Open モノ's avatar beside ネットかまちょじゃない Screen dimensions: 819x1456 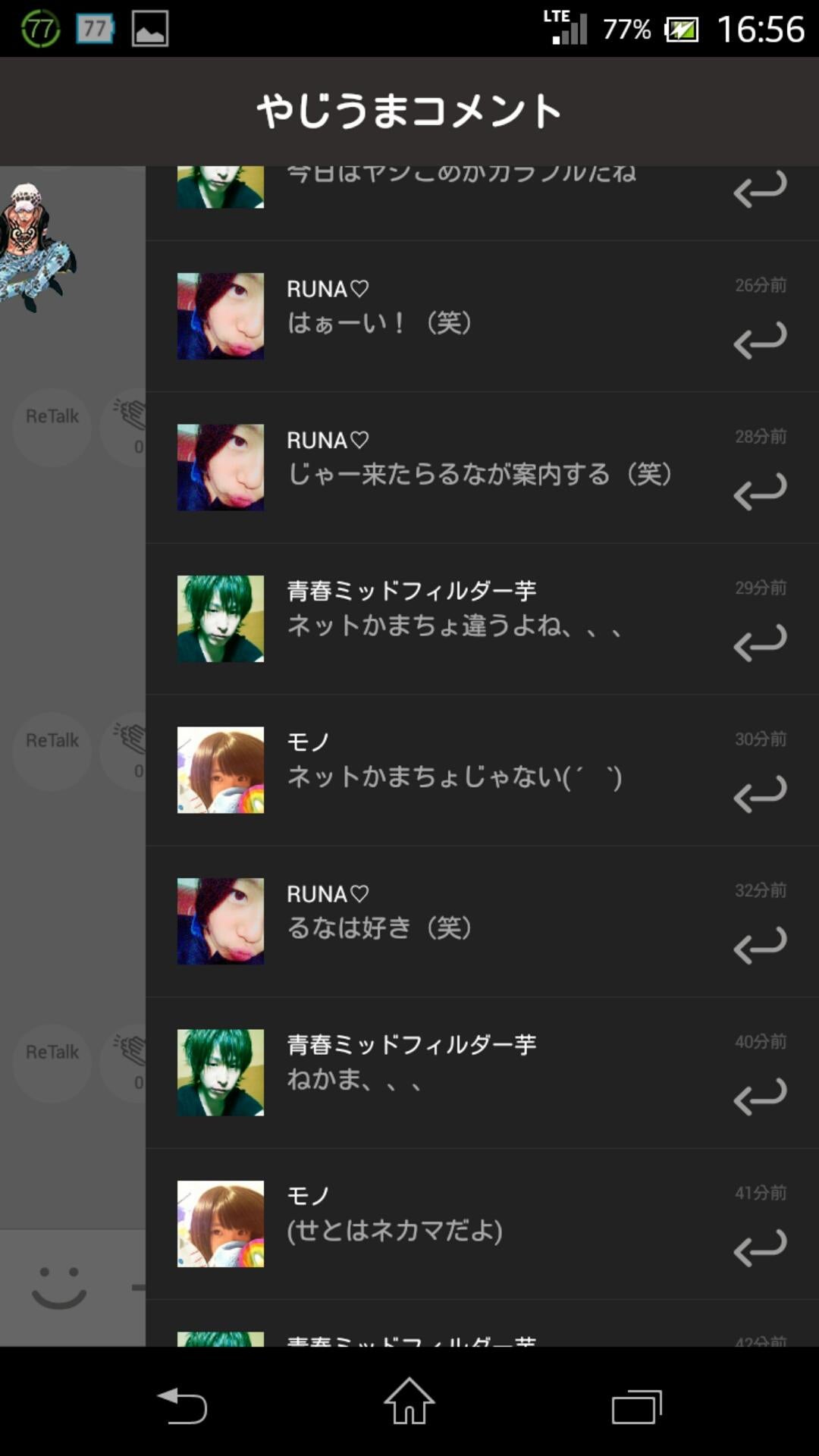tap(221, 770)
